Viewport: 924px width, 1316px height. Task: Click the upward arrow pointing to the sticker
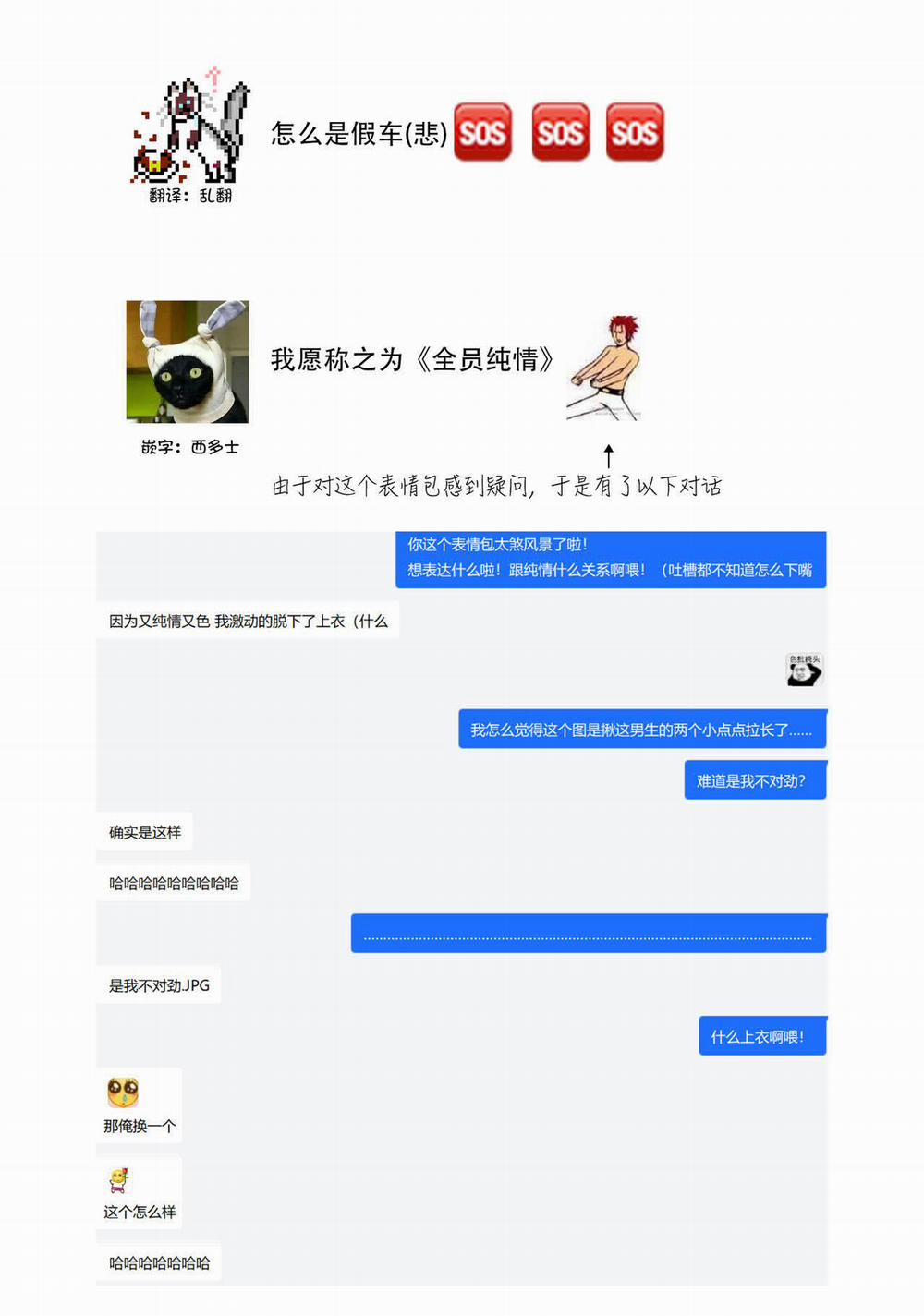point(608,457)
